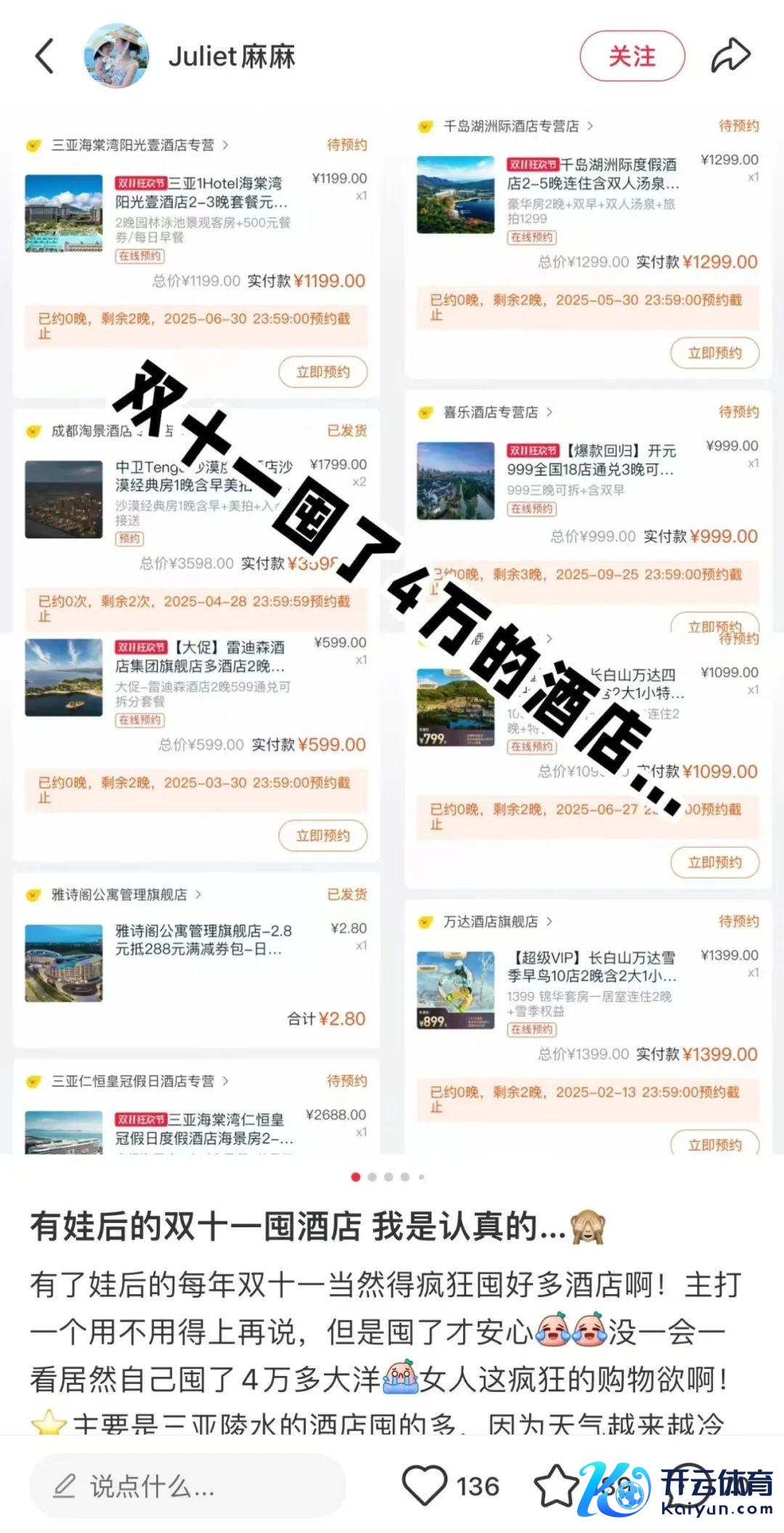Open Juliet麻麻's profile avatar
The height and width of the screenshot is (1533, 784).
click(116, 56)
